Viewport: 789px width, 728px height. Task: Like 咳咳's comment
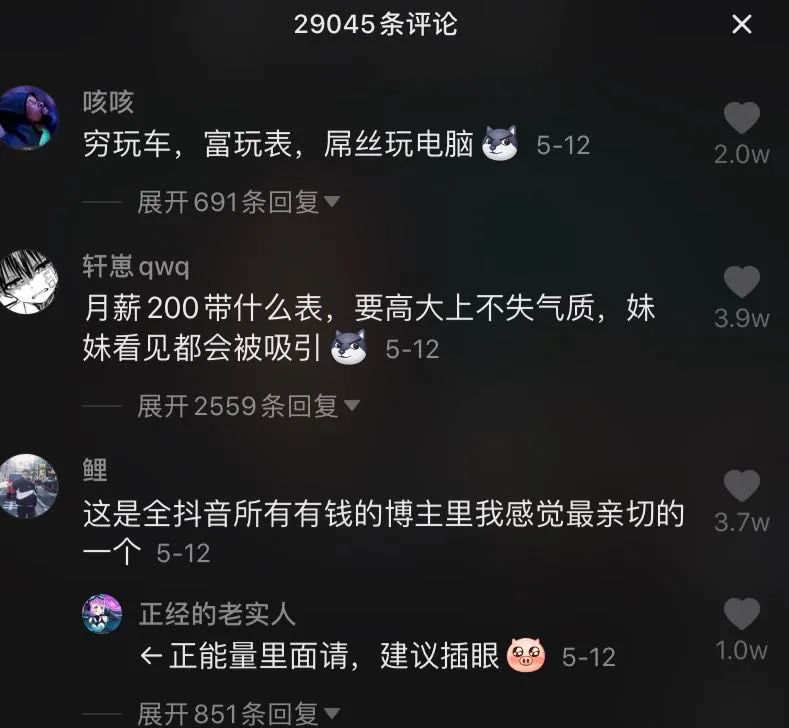click(x=741, y=119)
